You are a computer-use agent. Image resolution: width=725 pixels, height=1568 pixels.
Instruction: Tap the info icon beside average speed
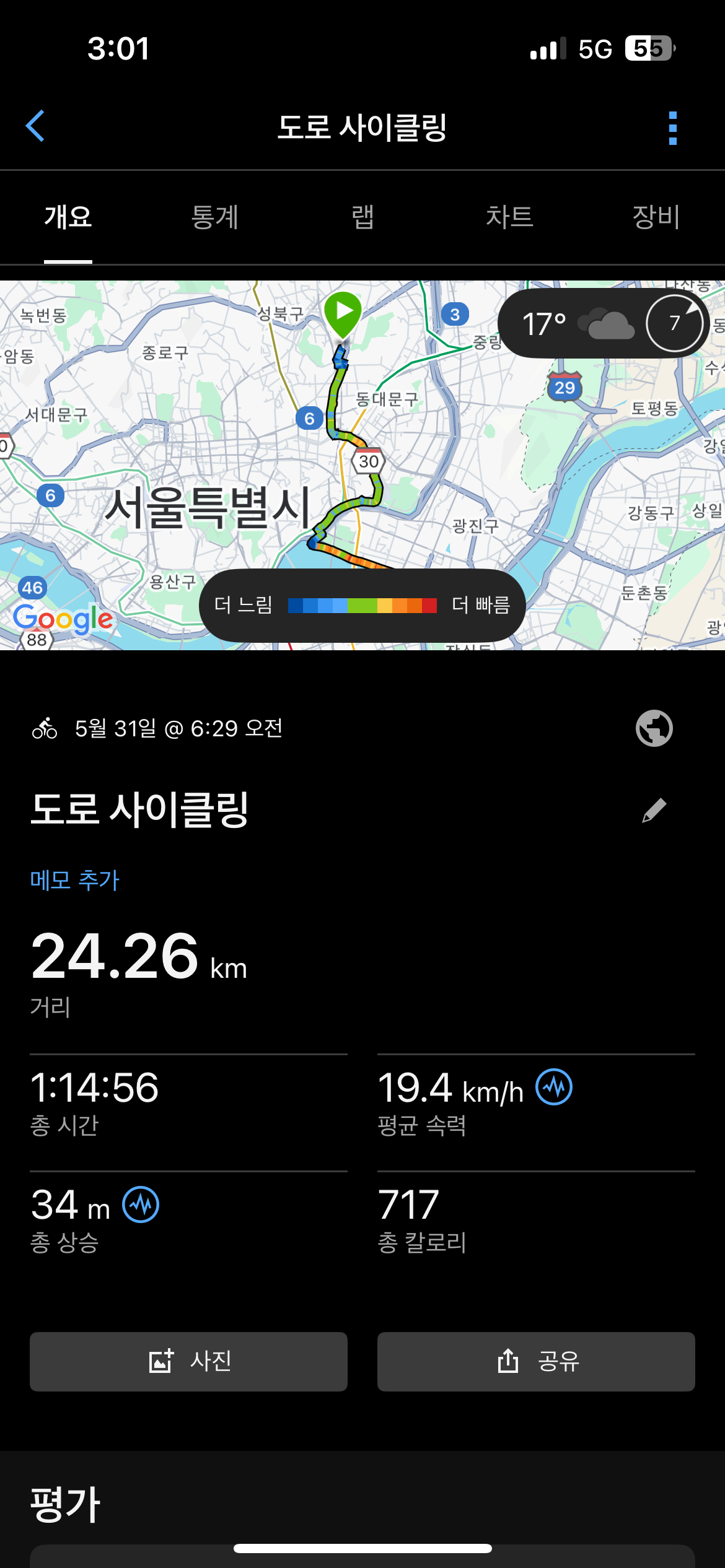pos(554,1087)
